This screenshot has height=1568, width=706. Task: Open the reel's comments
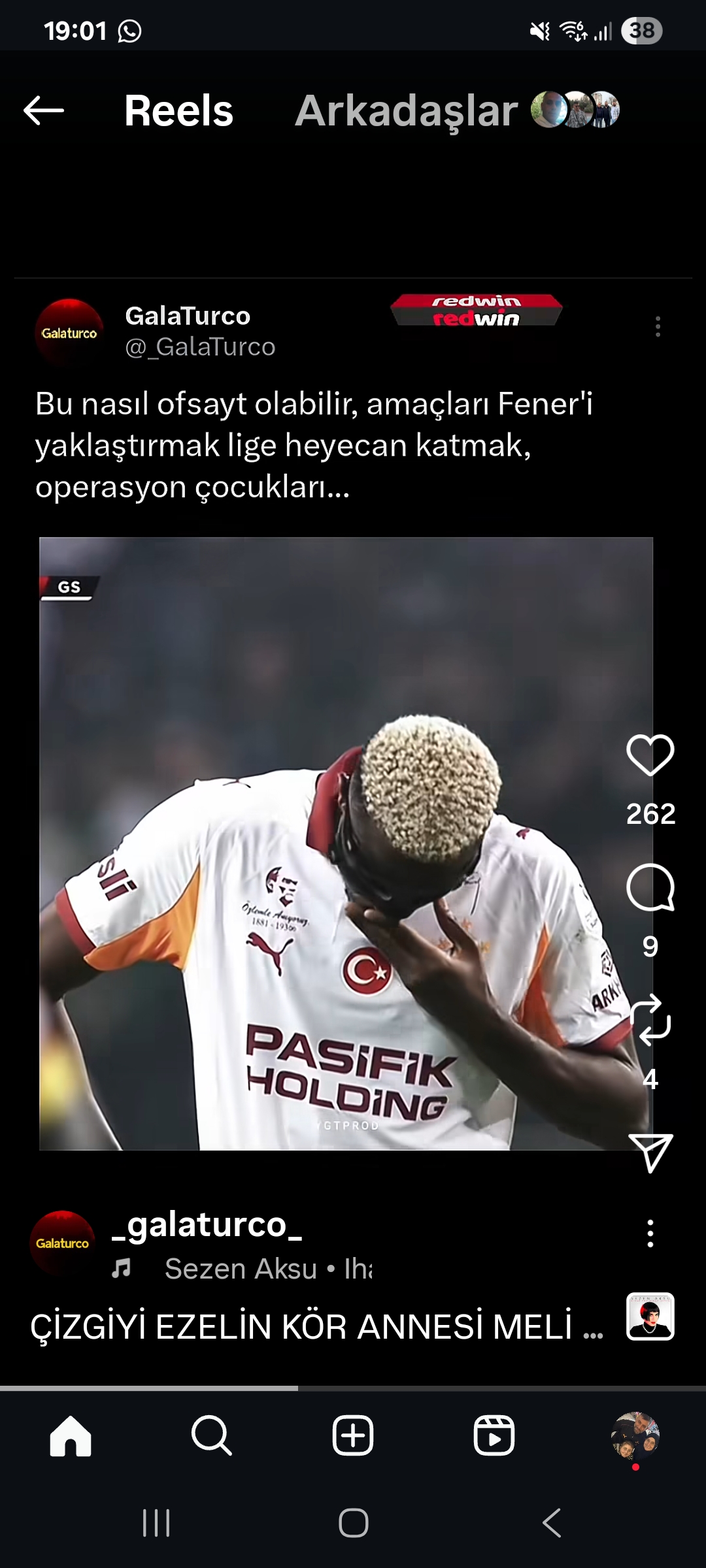[650, 888]
